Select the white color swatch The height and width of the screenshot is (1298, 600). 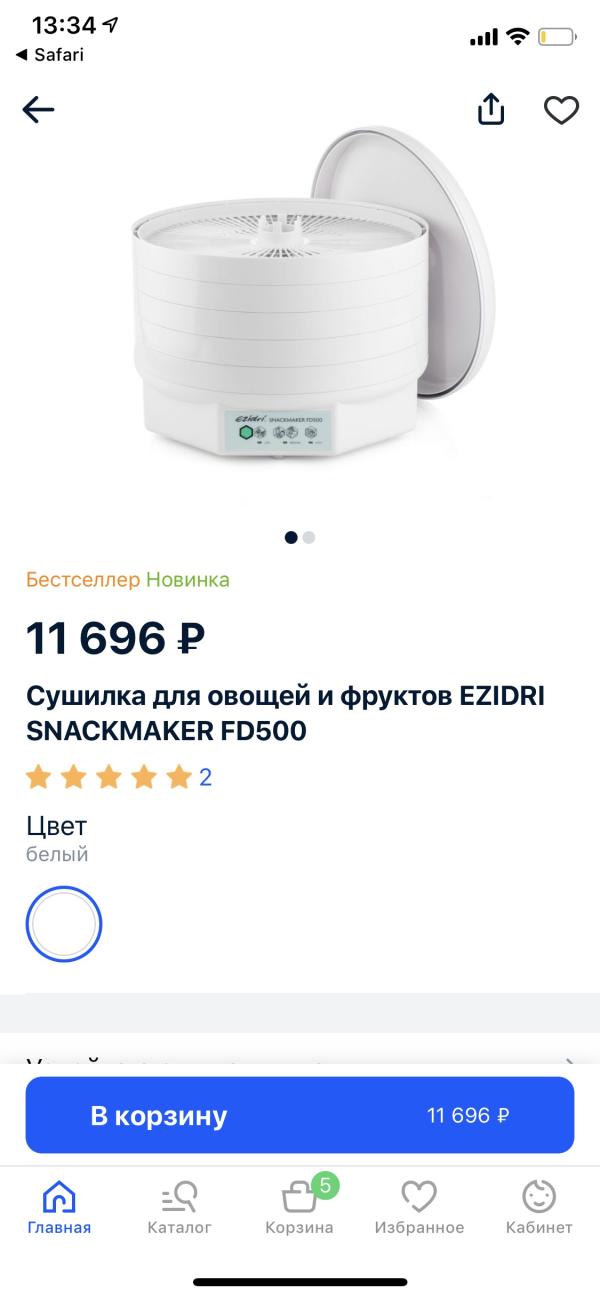(x=64, y=924)
